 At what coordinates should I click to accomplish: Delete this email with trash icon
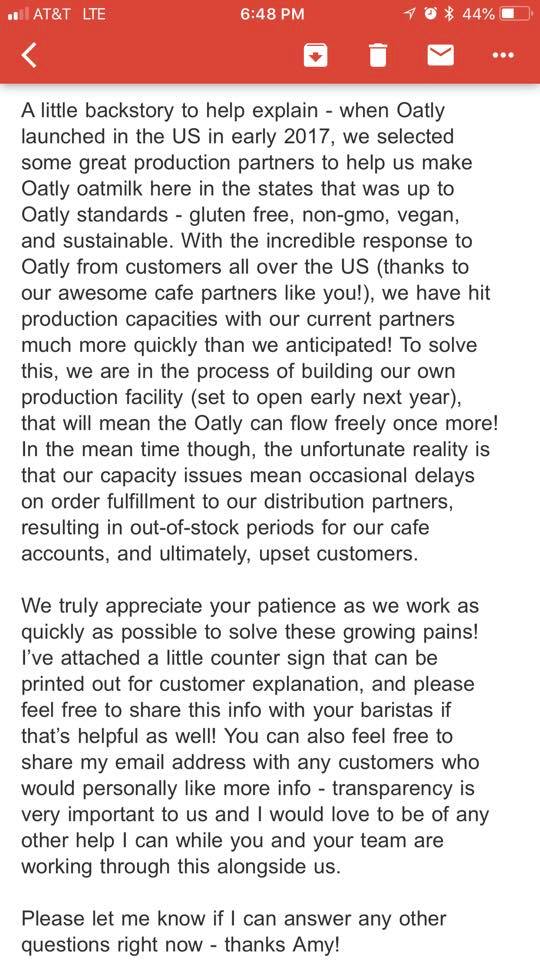pos(378,55)
